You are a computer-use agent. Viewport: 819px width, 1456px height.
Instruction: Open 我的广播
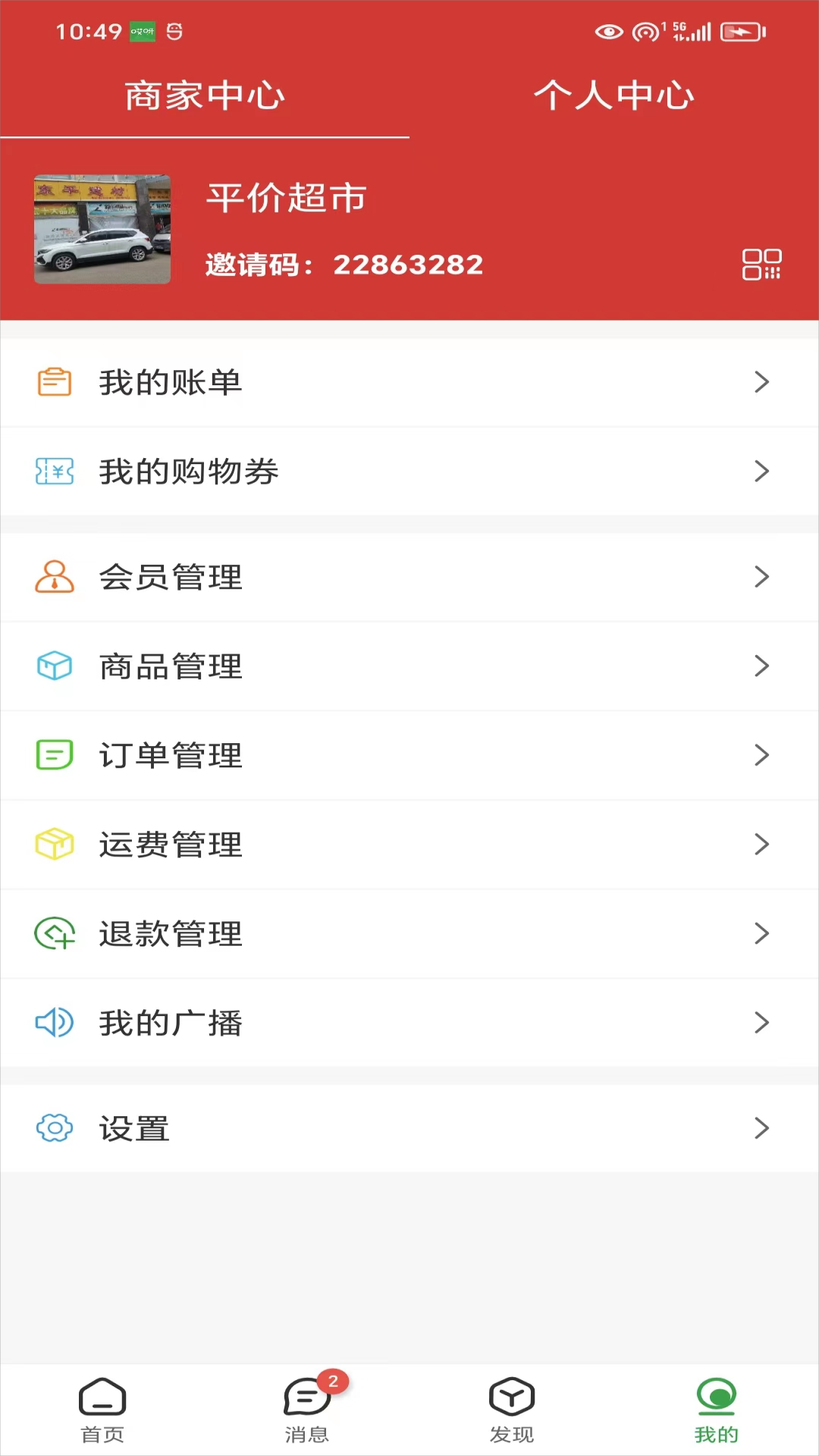[x=409, y=1023]
